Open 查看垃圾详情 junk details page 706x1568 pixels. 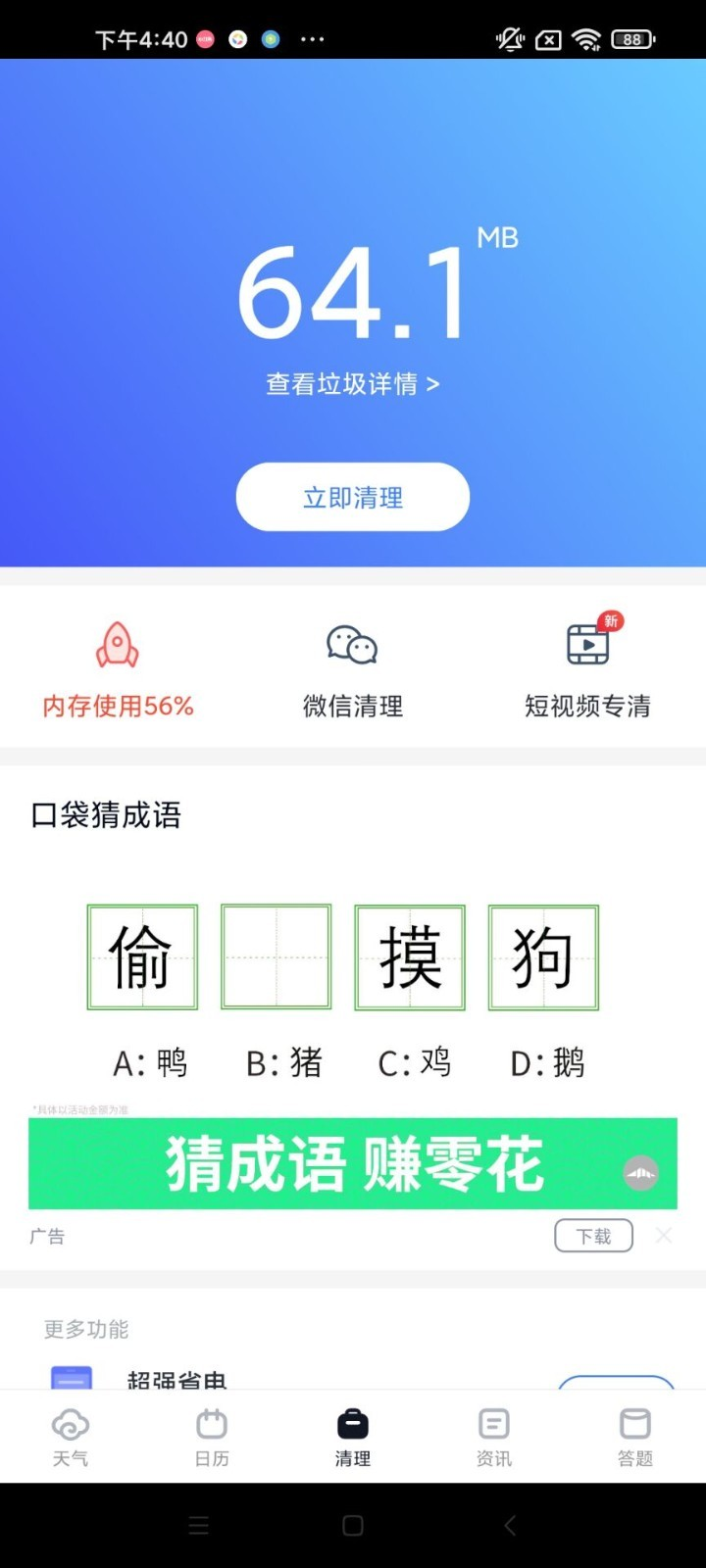352,384
